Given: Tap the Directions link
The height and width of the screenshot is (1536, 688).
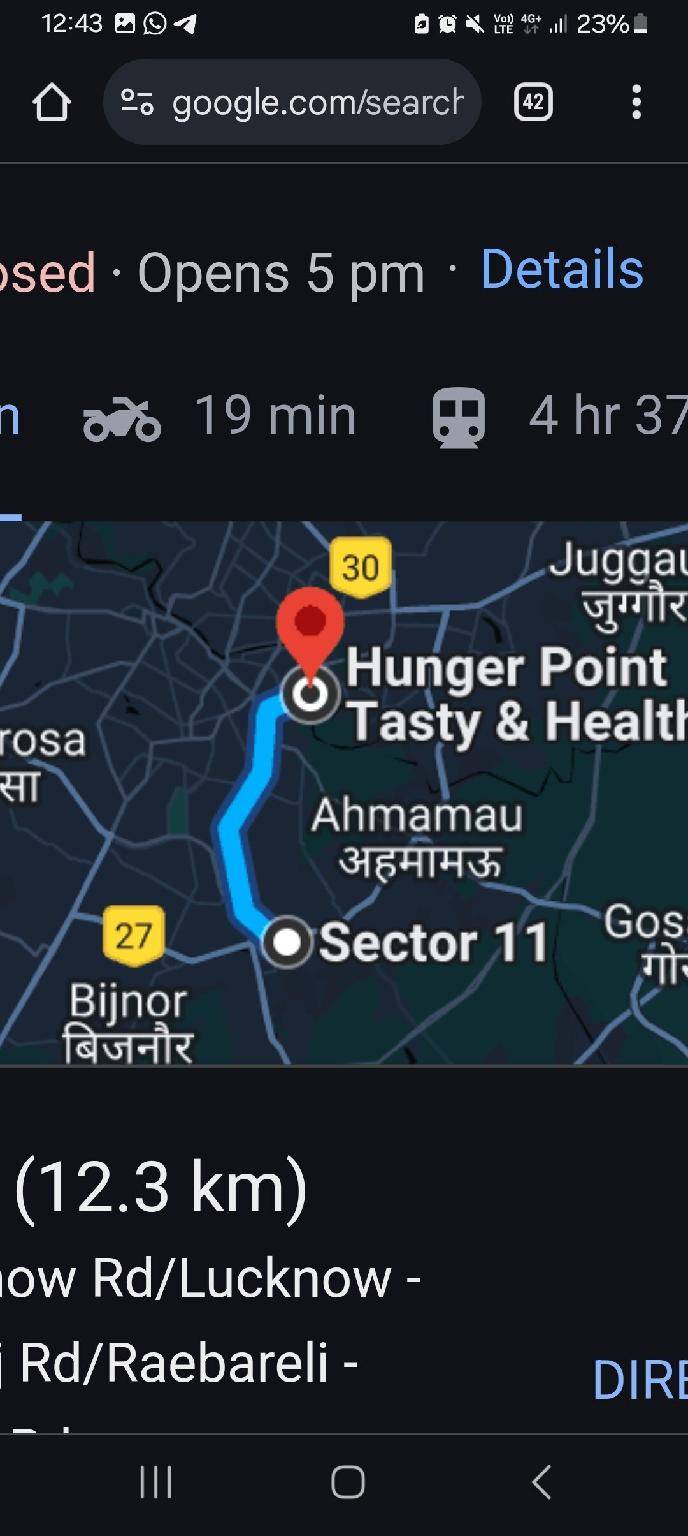Looking at the screenshot, I should point(640,1380).
